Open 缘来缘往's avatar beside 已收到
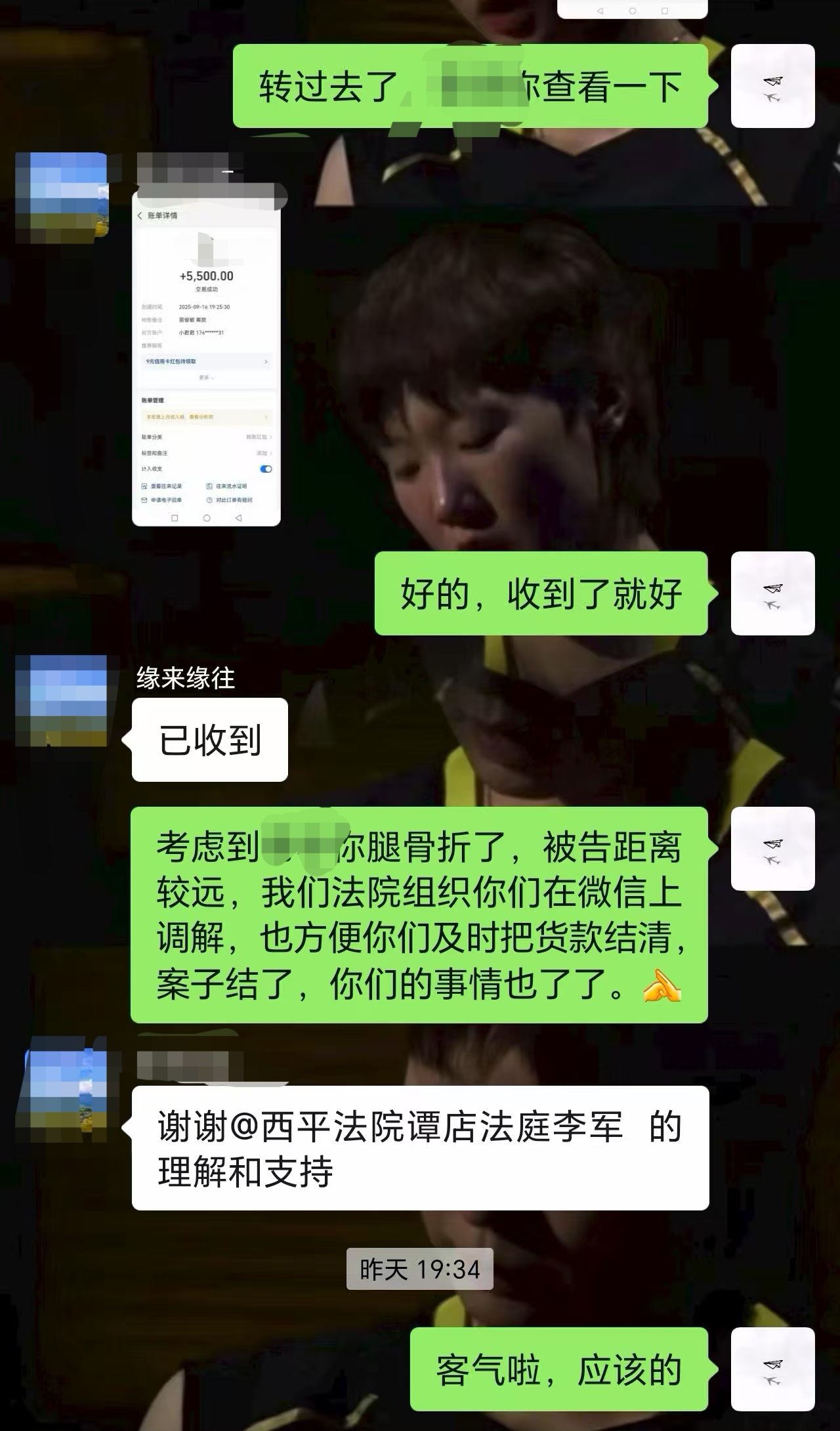 point(61,700)
